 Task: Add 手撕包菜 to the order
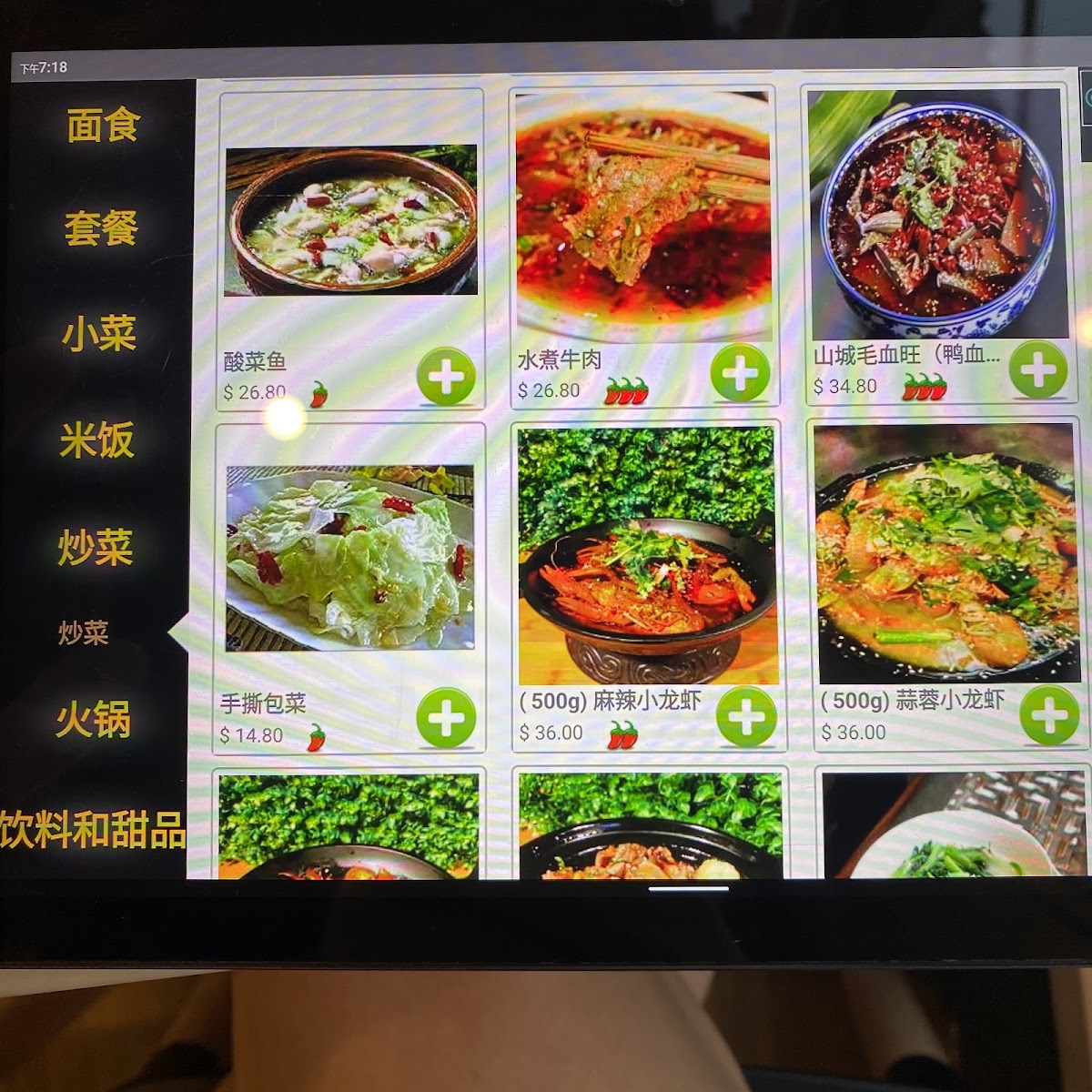click(446, 718)
